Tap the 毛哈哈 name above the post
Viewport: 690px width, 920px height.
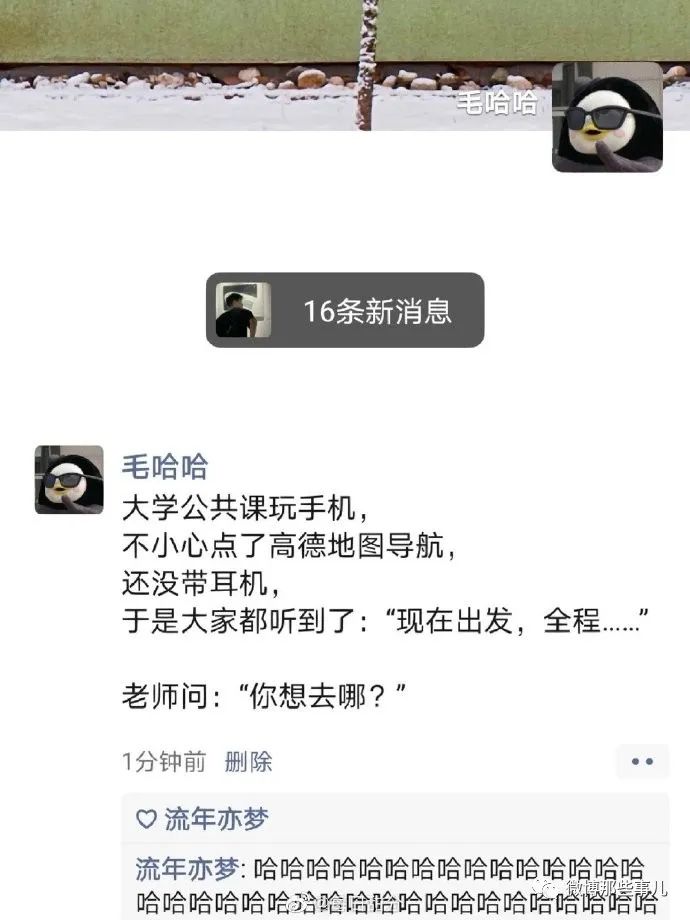(165, 466)
